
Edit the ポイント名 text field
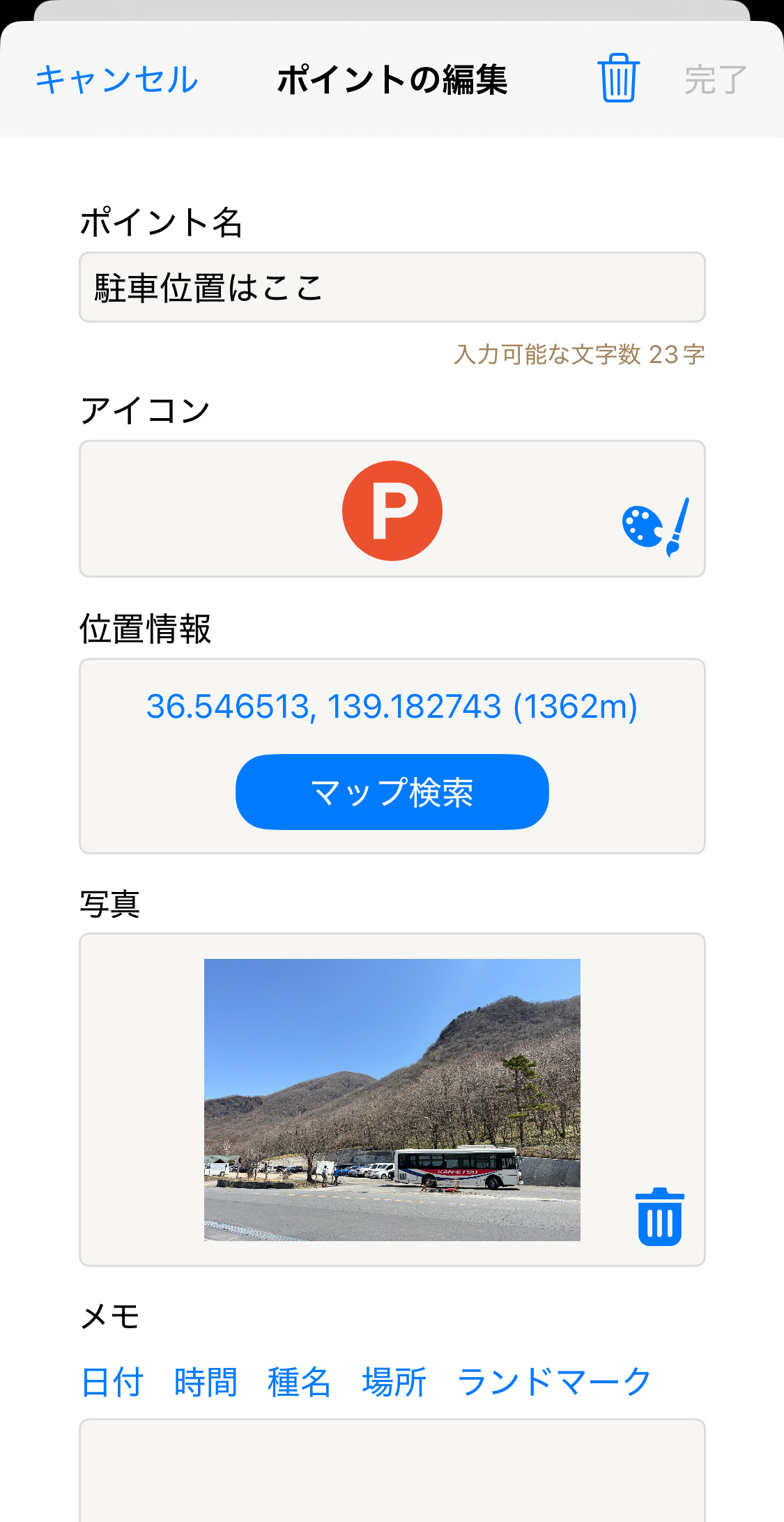point(392,287)
